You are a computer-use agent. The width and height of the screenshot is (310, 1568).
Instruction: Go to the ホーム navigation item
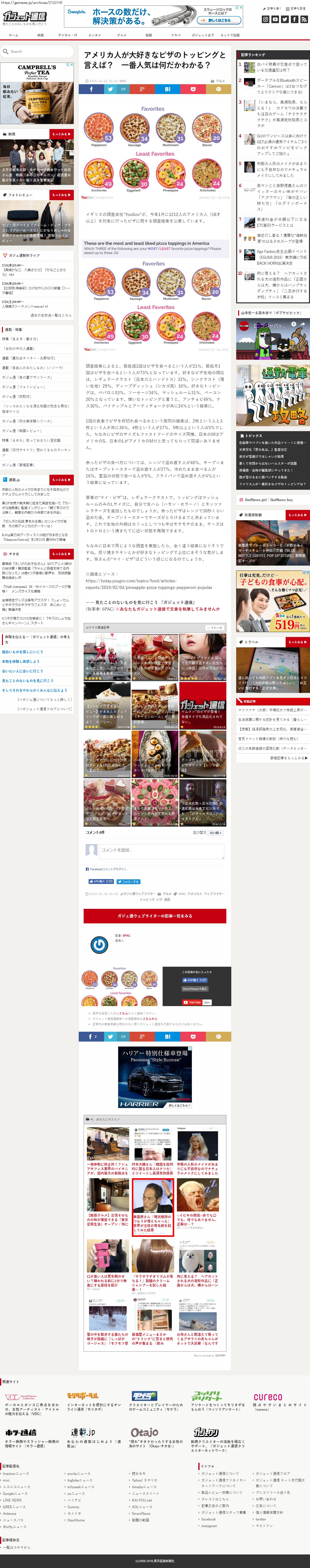[x=13, y=35]
